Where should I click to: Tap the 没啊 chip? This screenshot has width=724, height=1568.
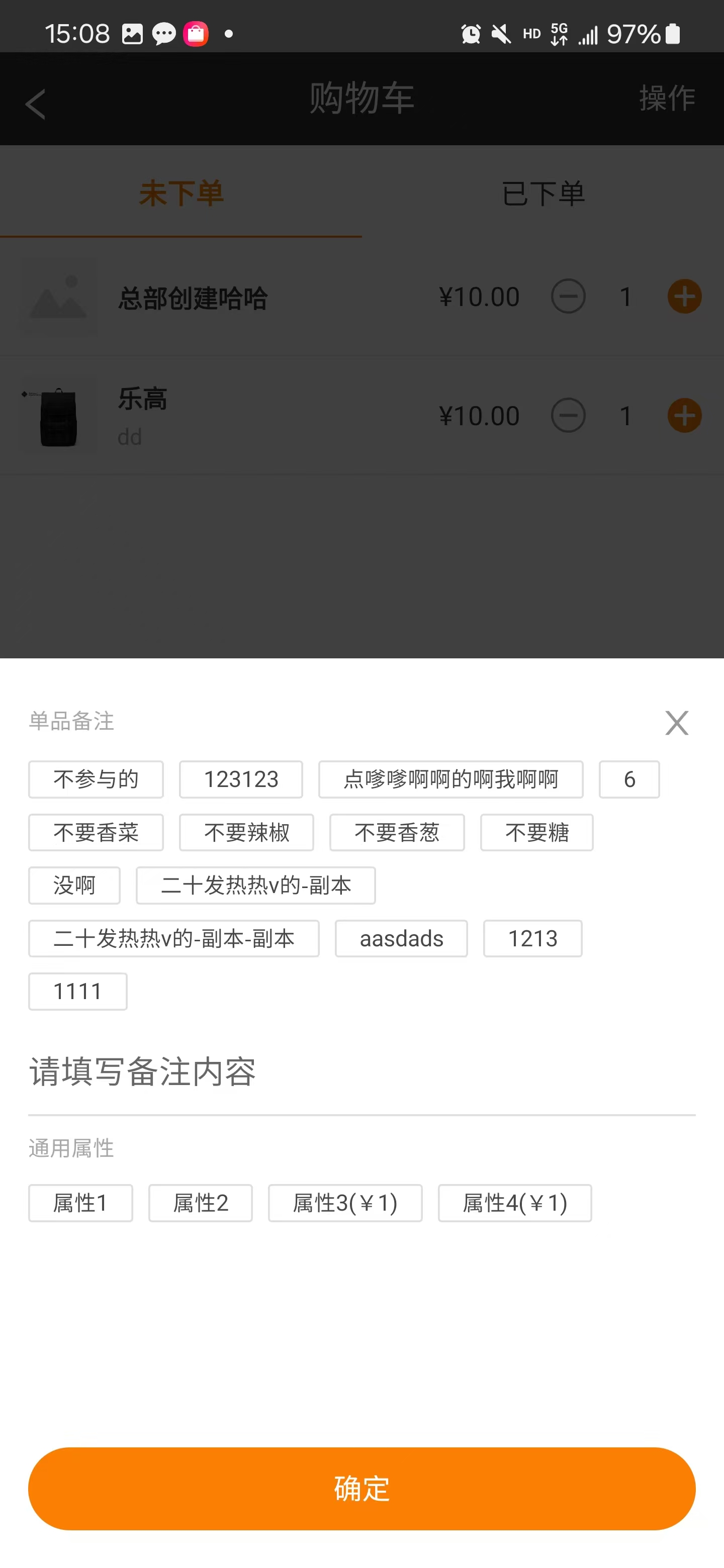pos(74,885)
